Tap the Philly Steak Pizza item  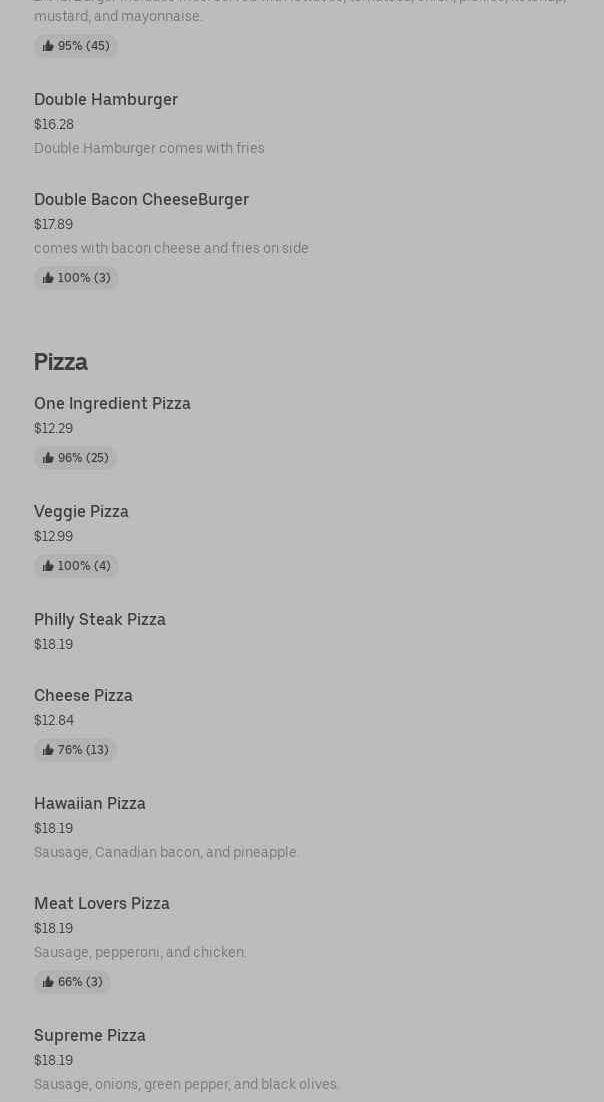coord(100,620)
